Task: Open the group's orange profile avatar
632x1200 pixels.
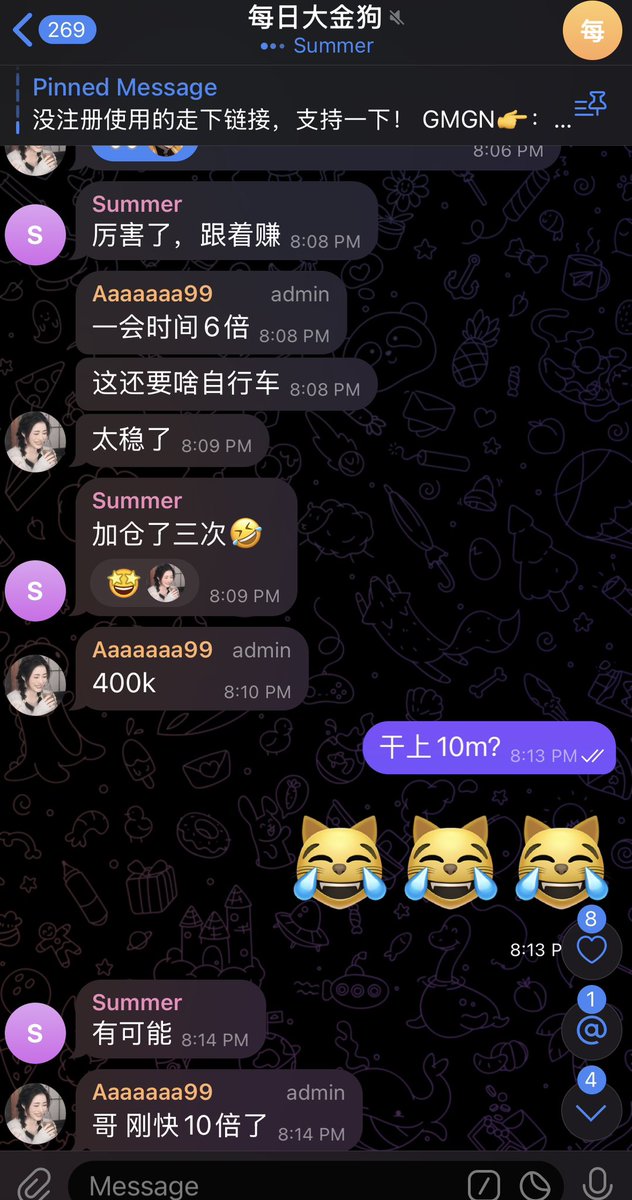Action: coord(592,31)
